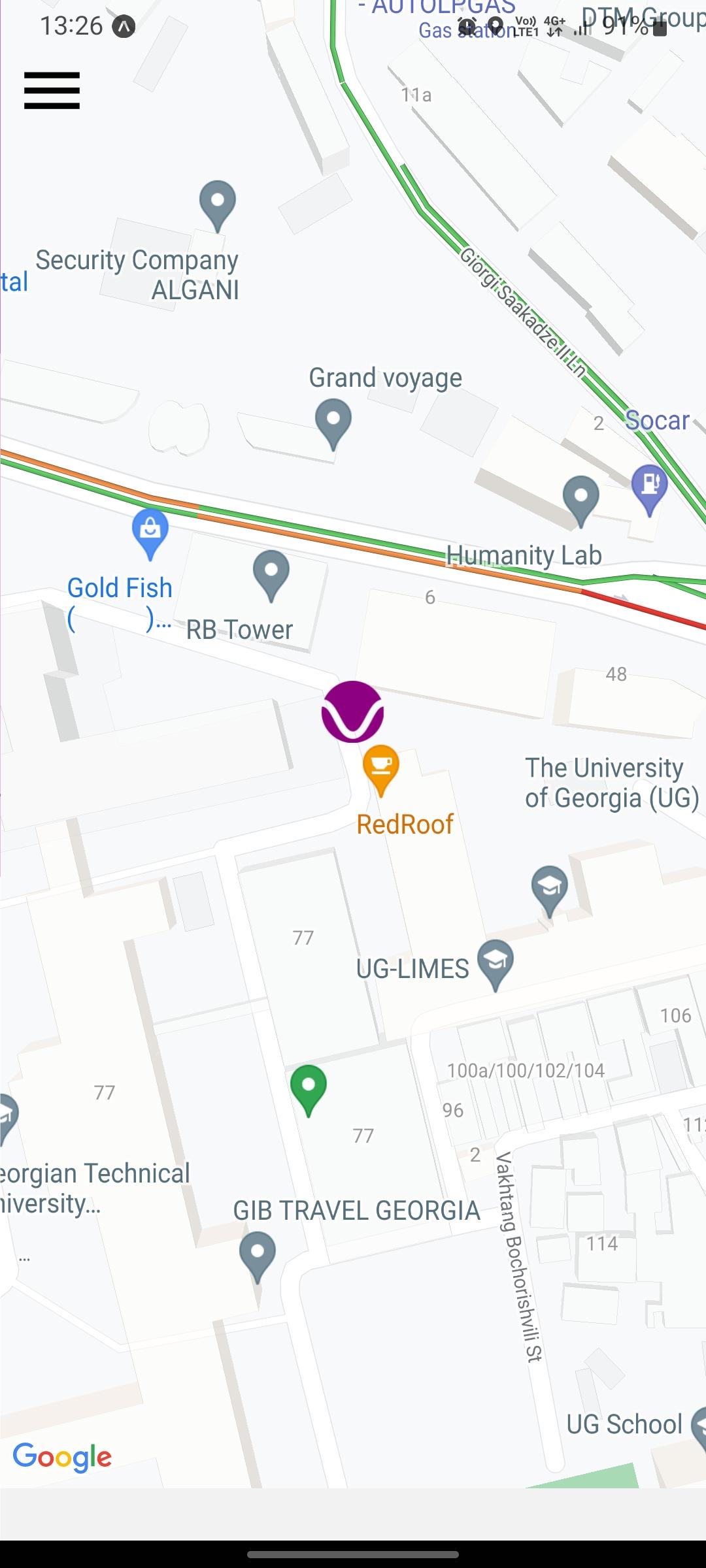Select the RB Tower map pin
Image resolution: width=706 pixels, height=1568 pixels.
pyautogui.click(x=271, y=576)
